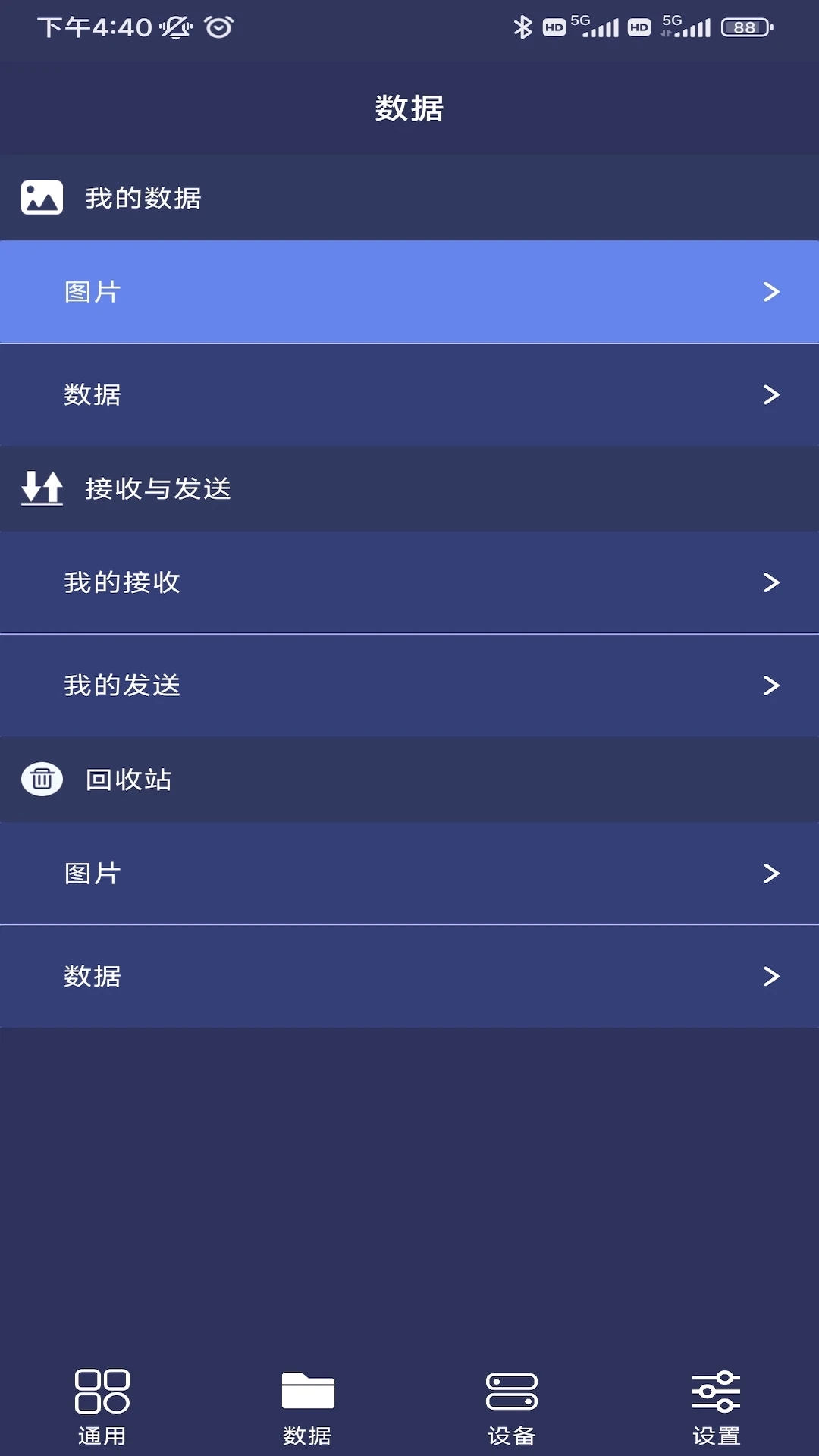819x1456 pixels.
Task: Go to the 设备 tab
Action: click(x=512, y=1407)
